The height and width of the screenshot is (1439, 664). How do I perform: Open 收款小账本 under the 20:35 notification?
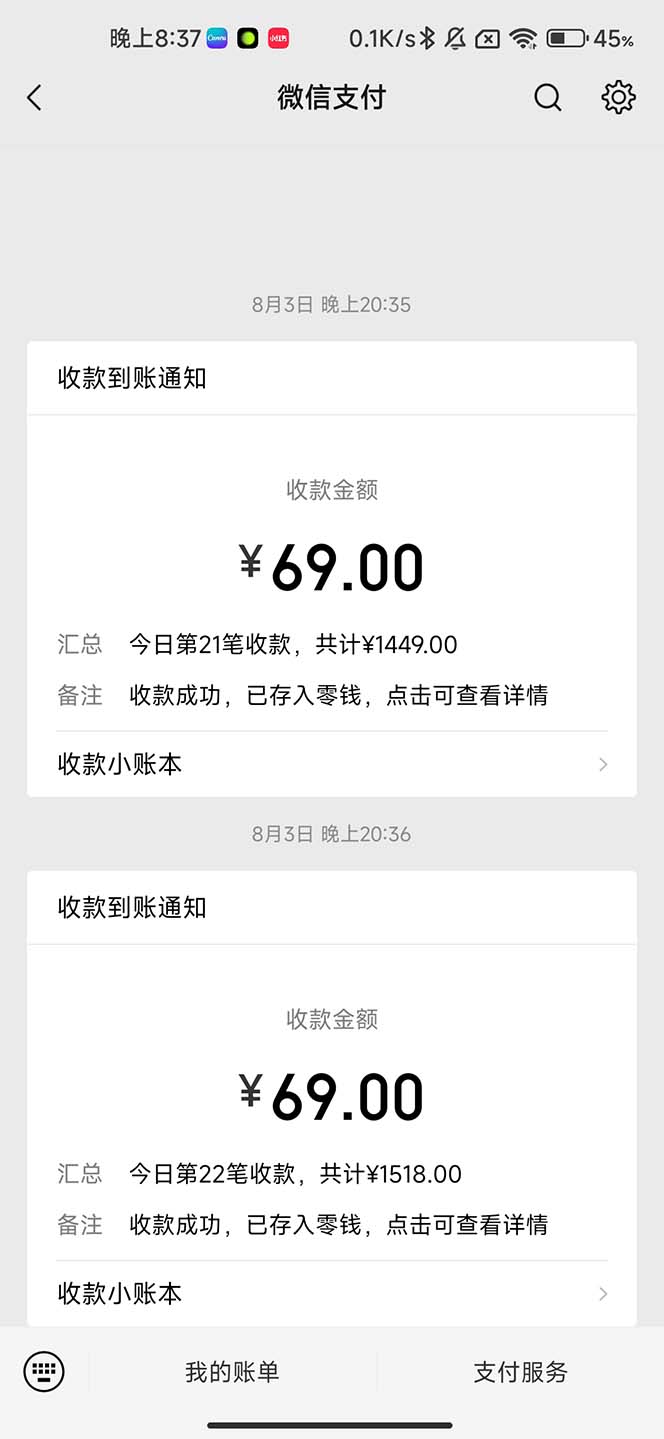click(x=332, y=765)
